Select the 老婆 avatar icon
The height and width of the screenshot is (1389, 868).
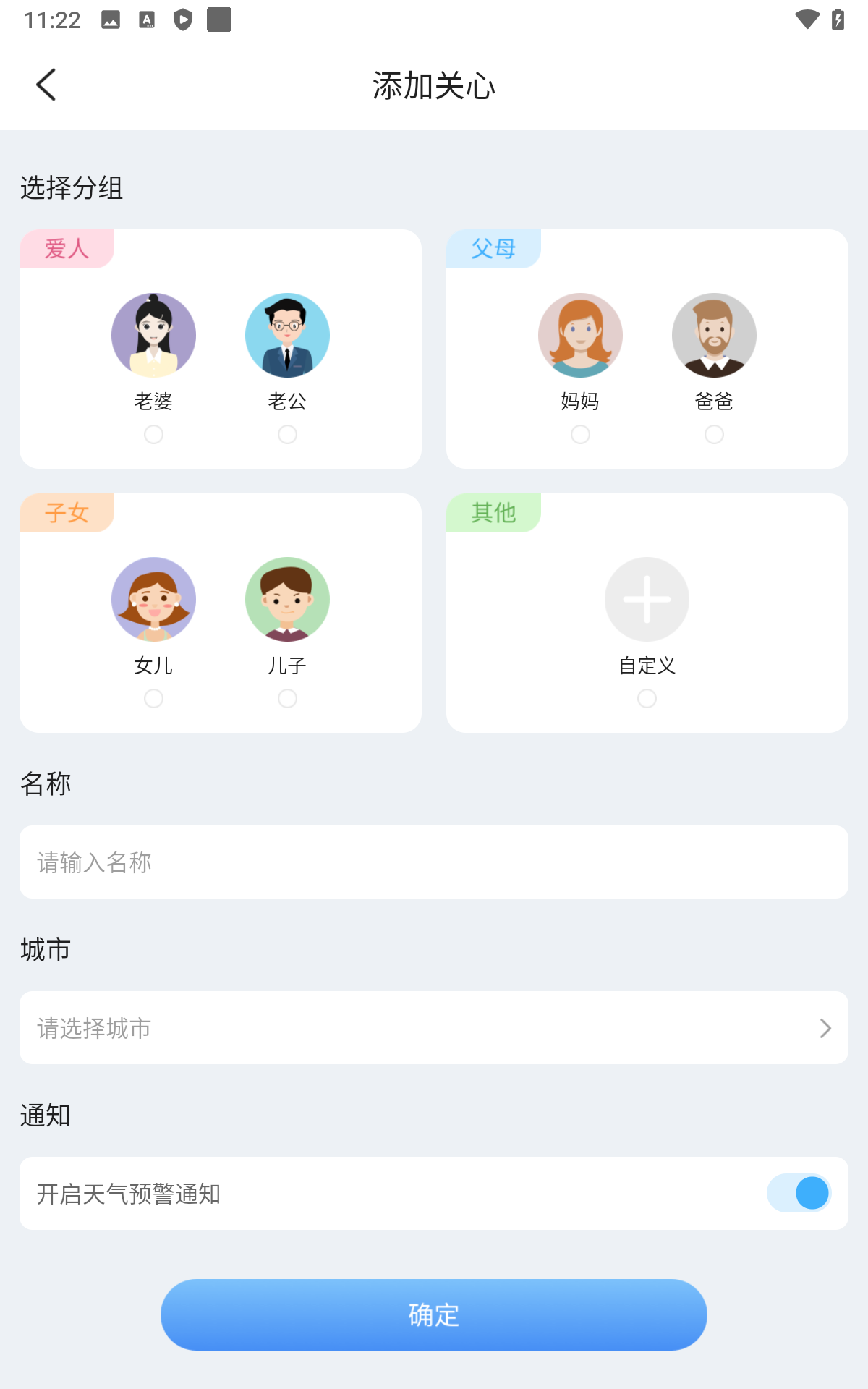pyautogui.click(x=153, y=335)
